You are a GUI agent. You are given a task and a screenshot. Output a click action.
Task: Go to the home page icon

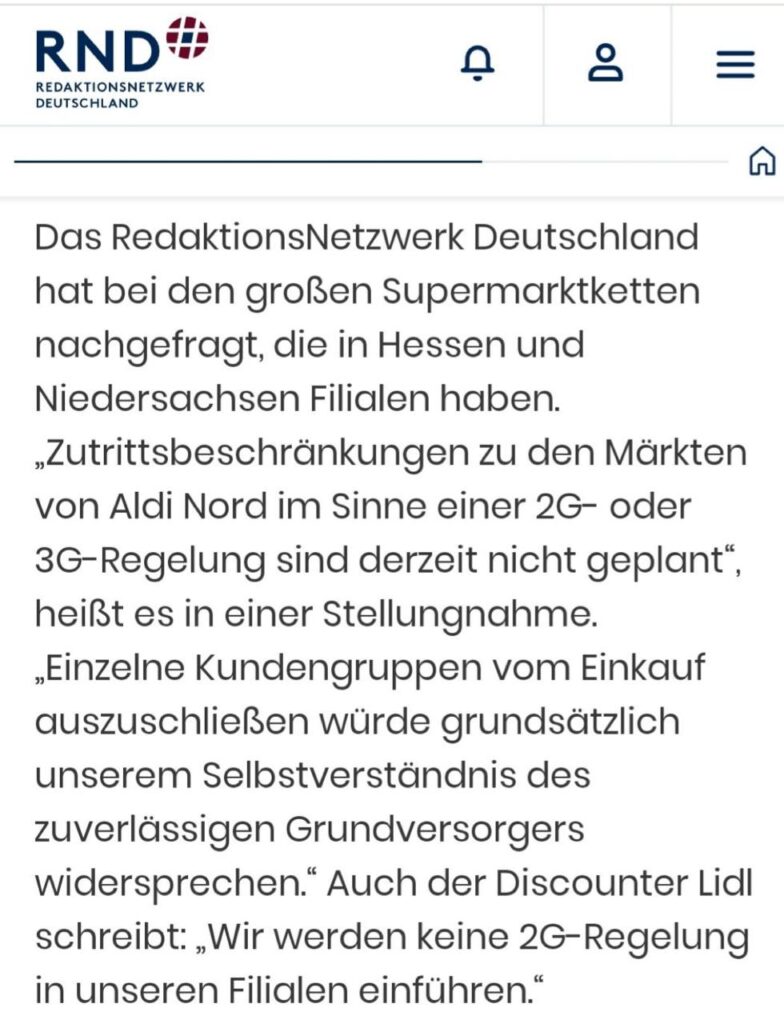(762, 160)
